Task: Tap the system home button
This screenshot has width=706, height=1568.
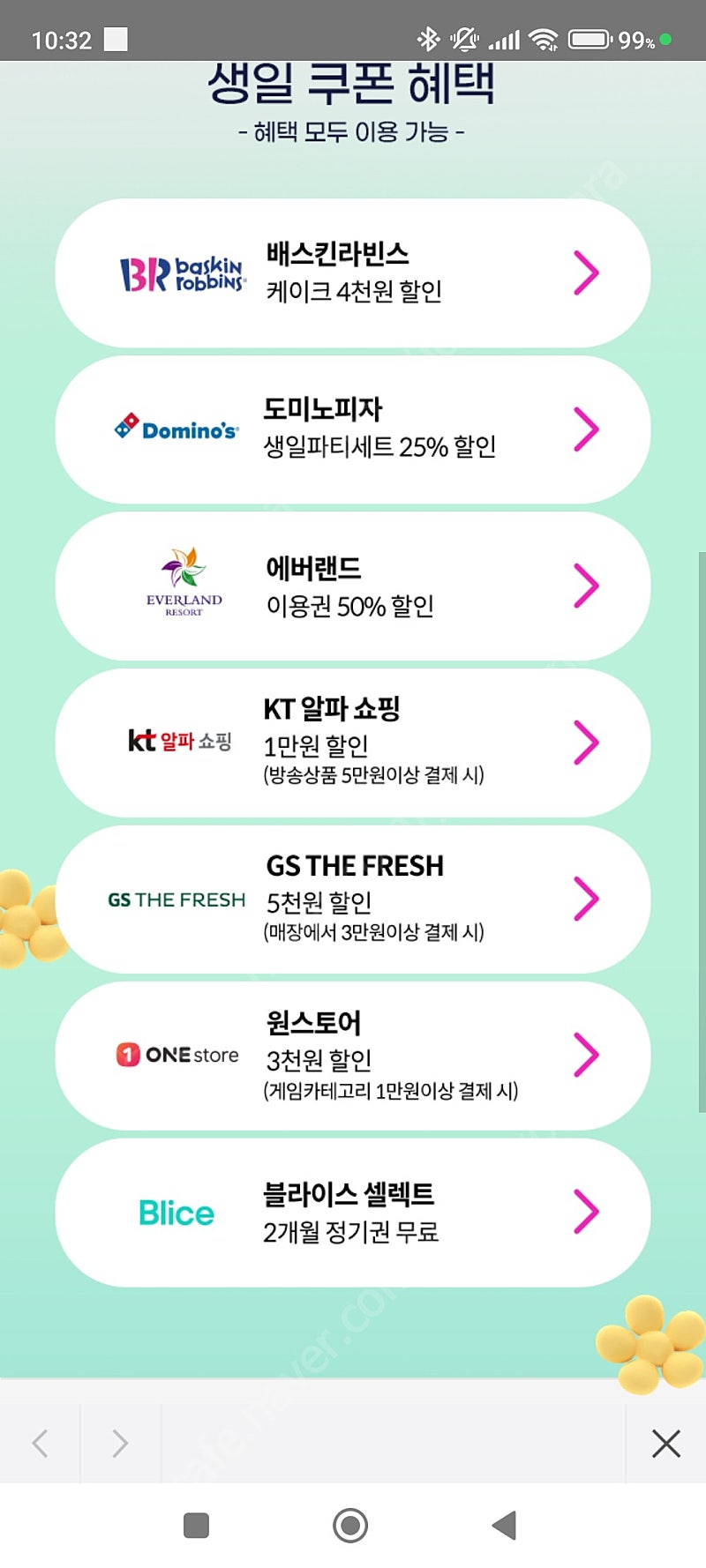Action: click(350, 1525)
